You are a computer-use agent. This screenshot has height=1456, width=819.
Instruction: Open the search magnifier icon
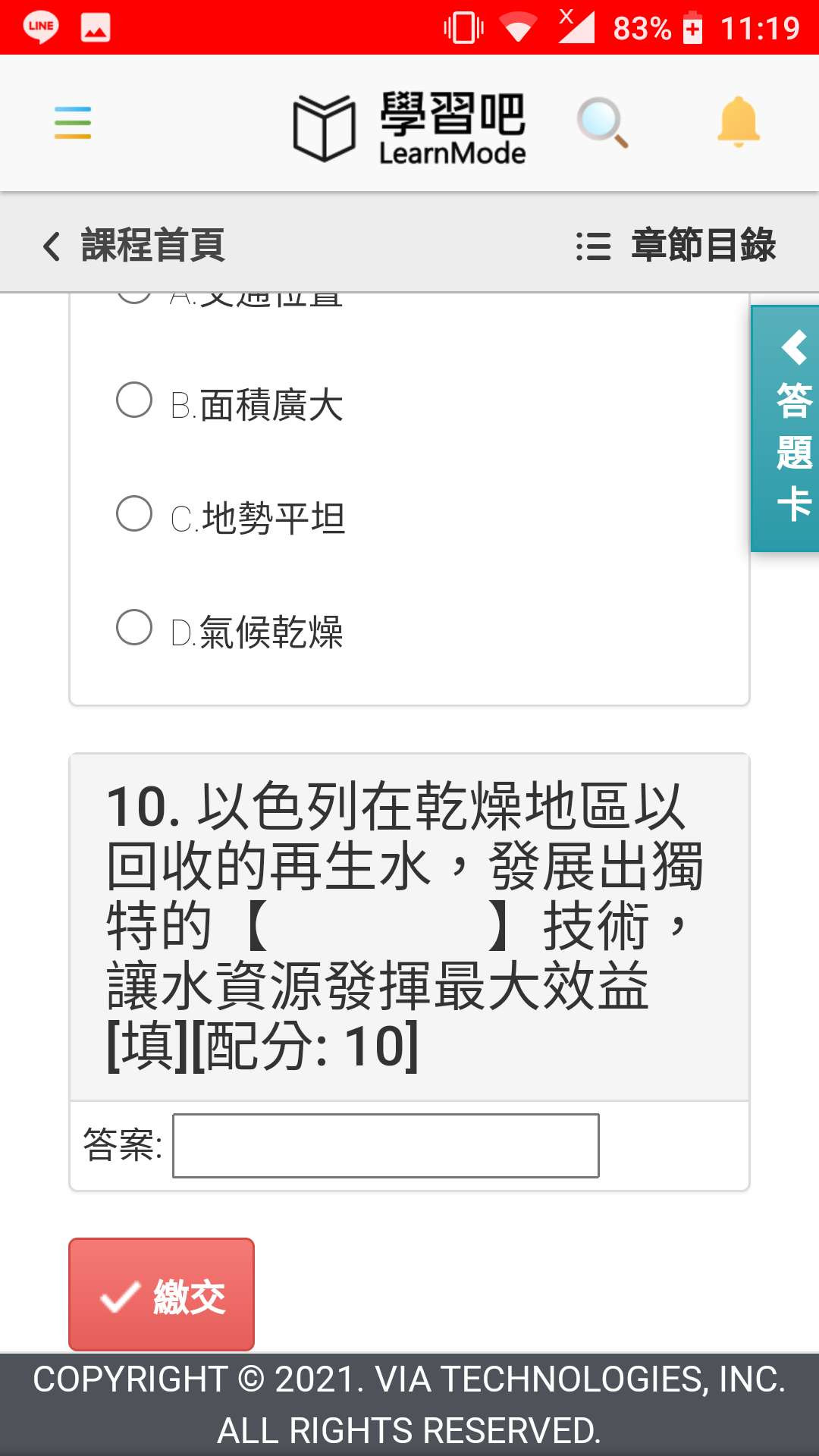(x=602, y=123)
